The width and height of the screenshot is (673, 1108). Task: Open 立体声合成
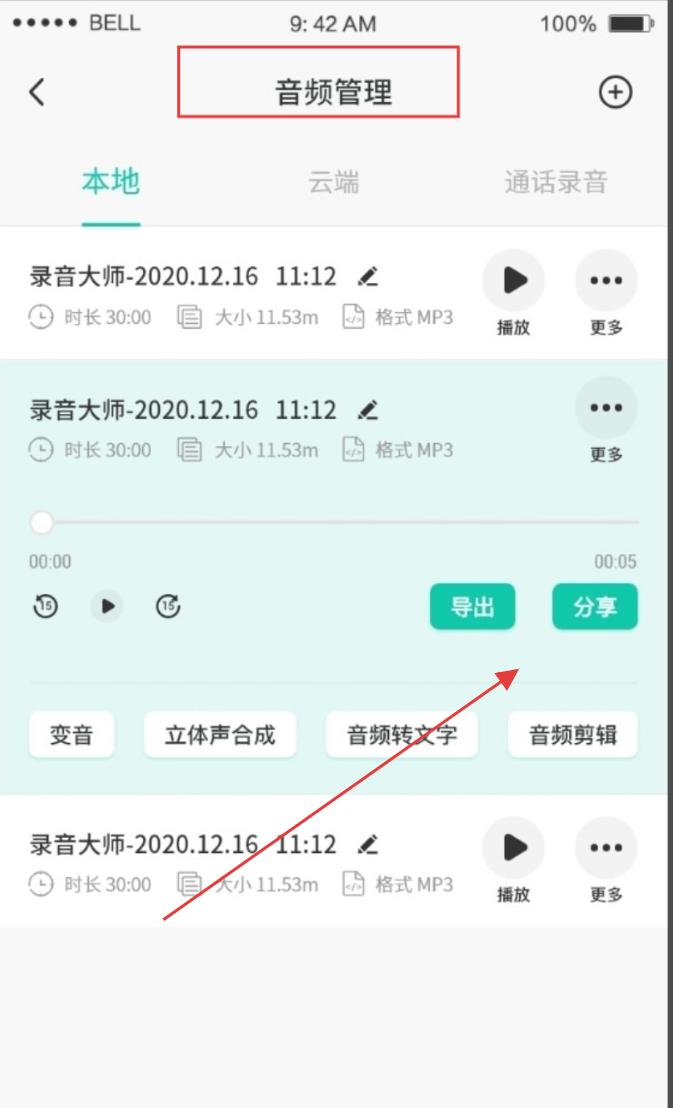[x=219, y=736]
